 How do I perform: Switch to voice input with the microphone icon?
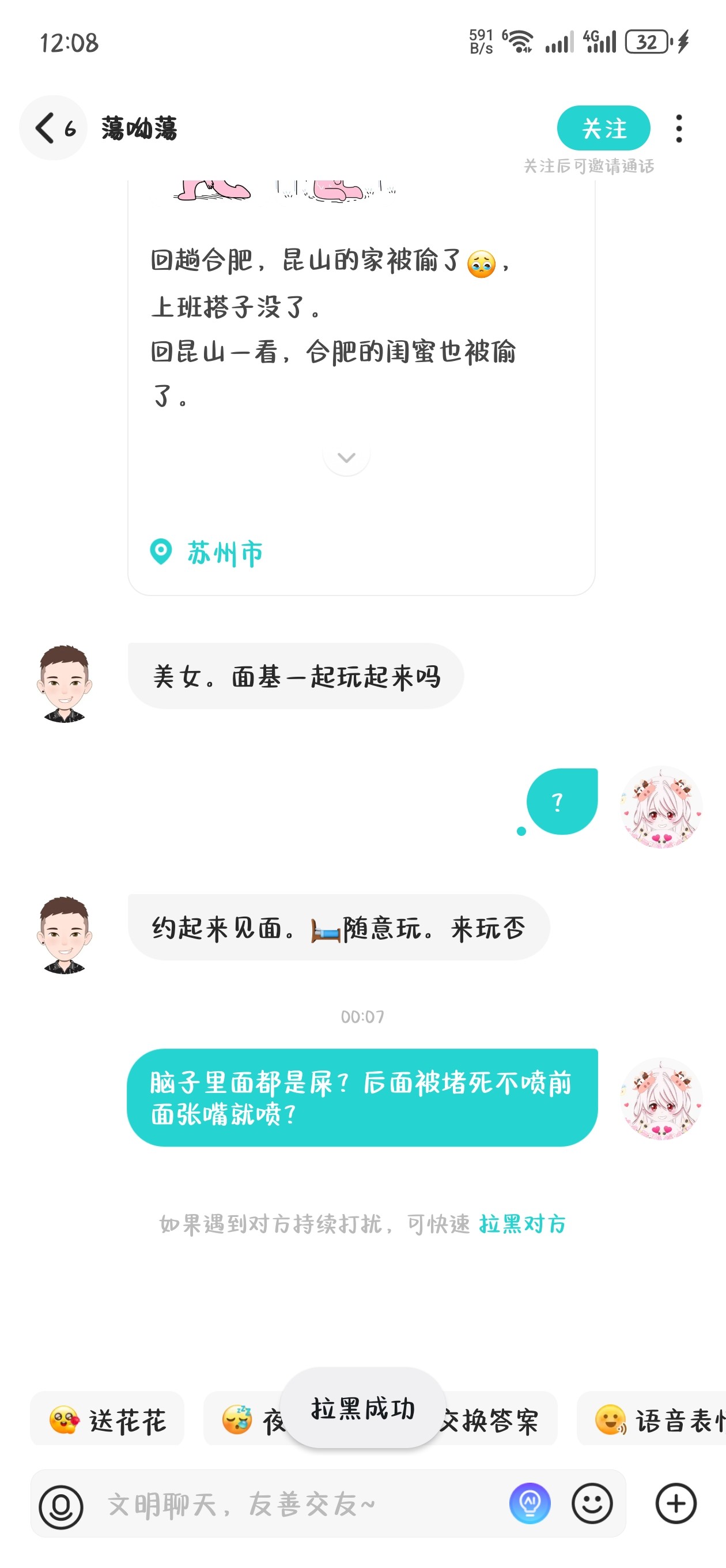coord(61,1506)
